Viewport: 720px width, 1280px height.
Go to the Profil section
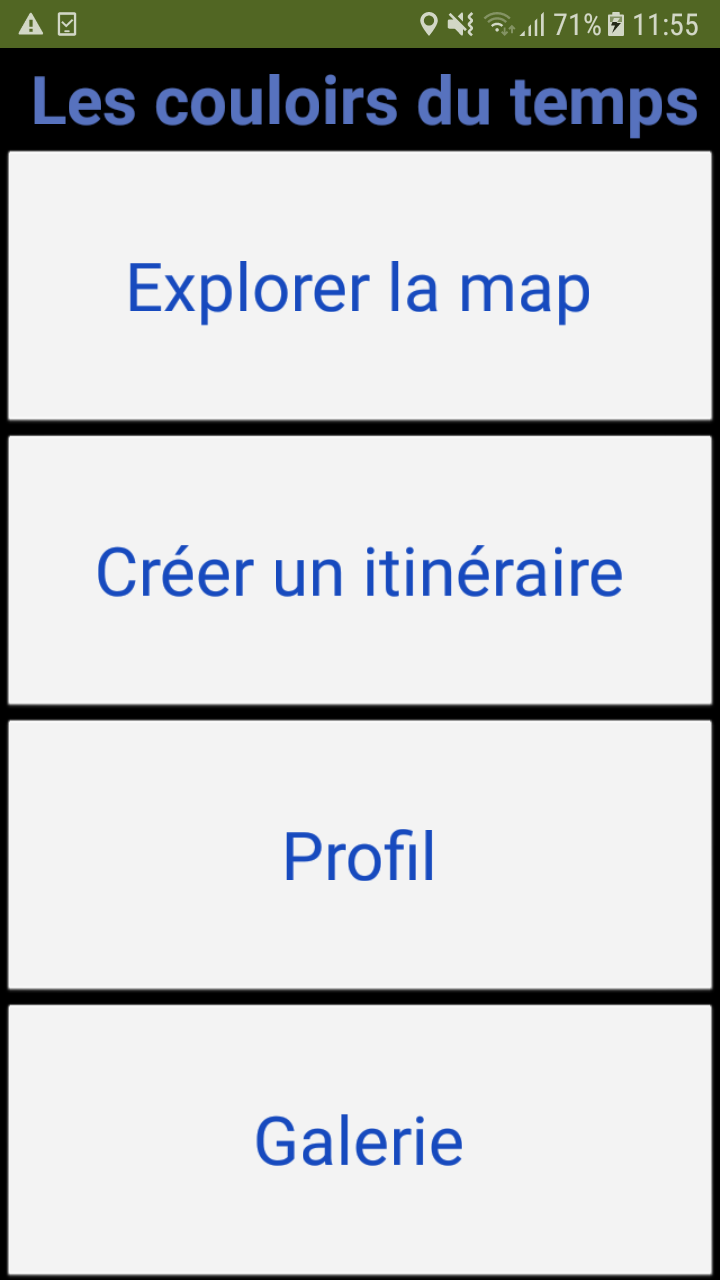360,855
